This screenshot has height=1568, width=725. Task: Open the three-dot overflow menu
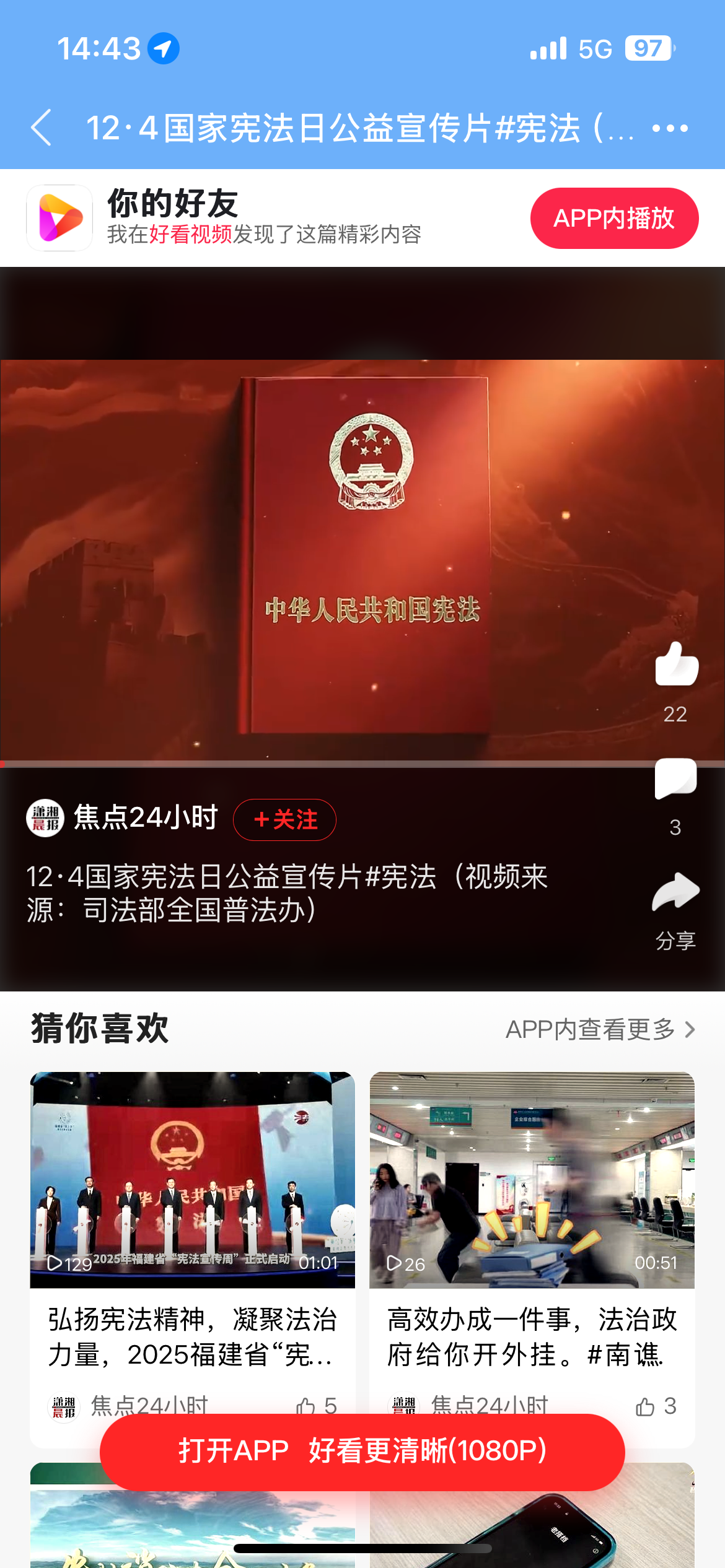point(670,128)
